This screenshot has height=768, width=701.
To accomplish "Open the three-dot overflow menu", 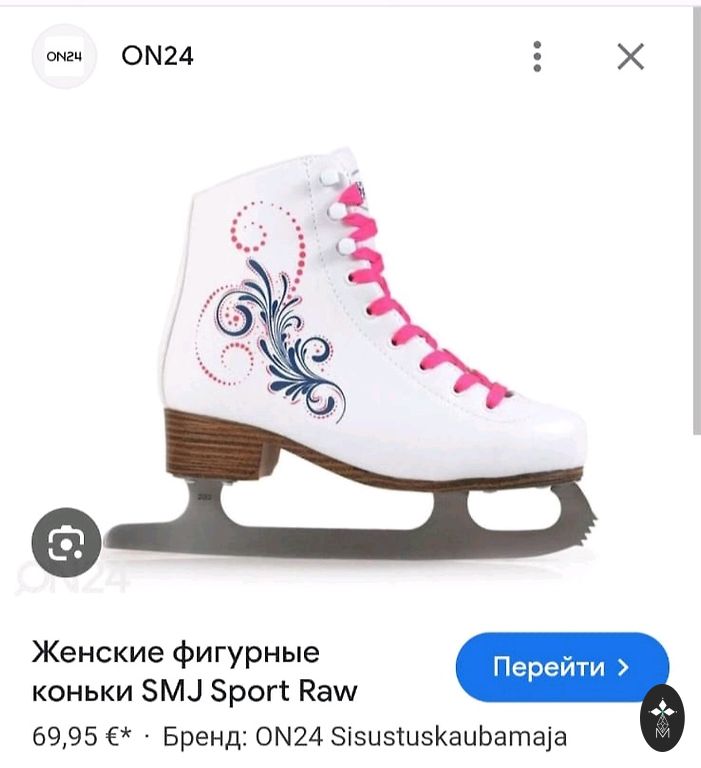I will tap(537, 56).
